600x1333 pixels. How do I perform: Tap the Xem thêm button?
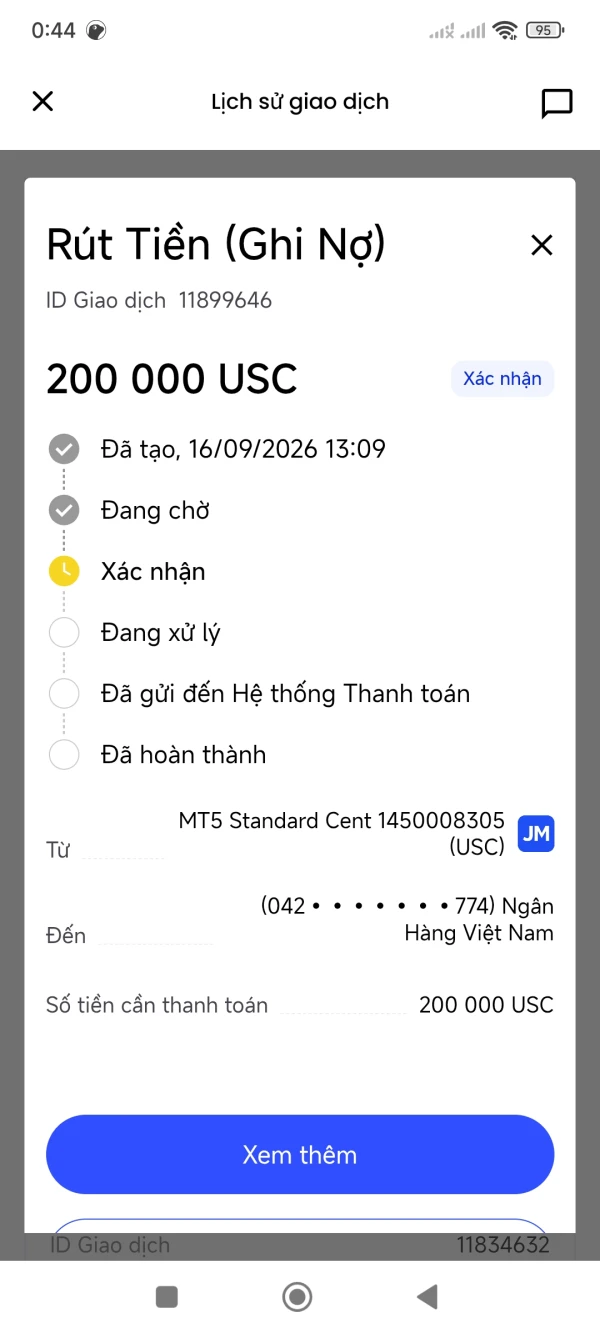[x=300, y=1155]
